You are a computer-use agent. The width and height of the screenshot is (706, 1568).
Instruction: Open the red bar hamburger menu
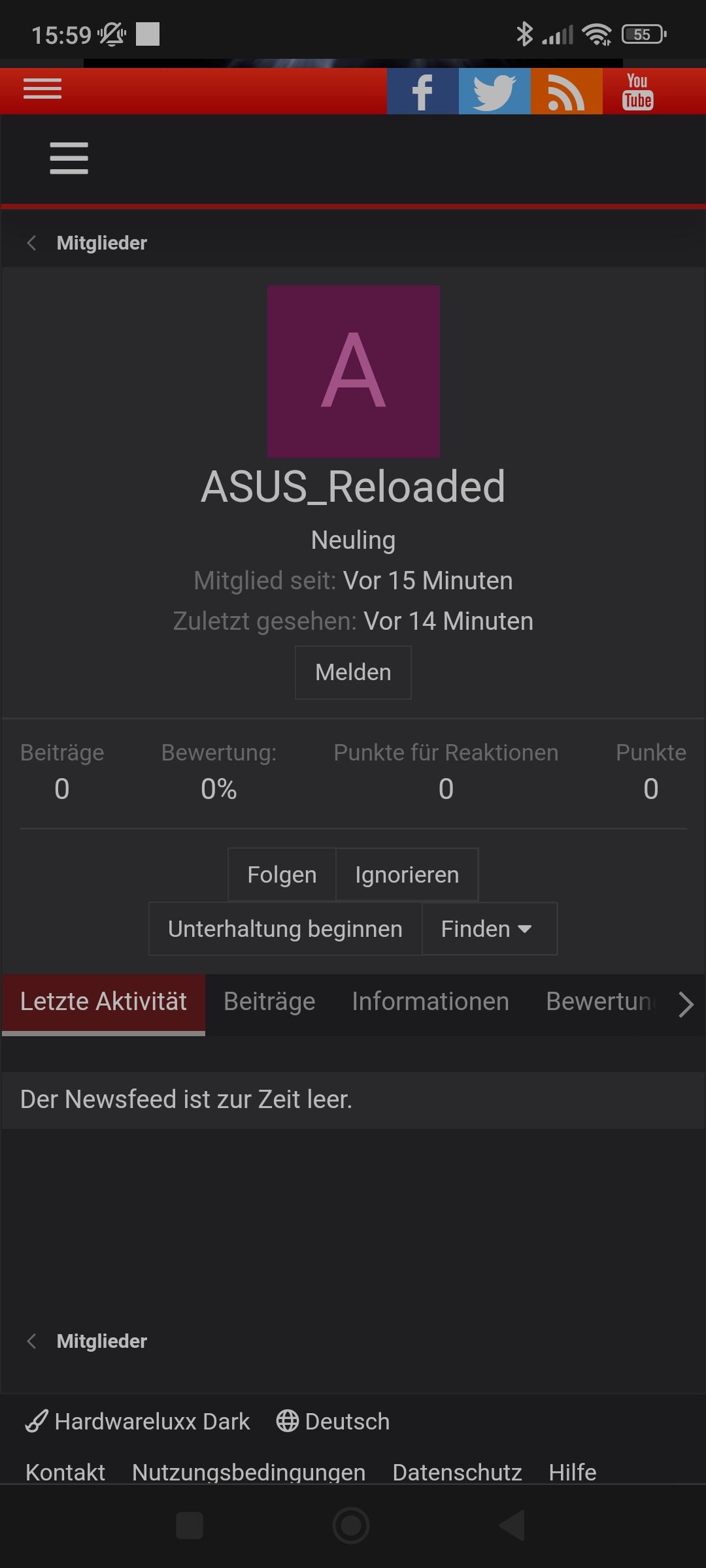pyautogui.click(x=42, y=89)
